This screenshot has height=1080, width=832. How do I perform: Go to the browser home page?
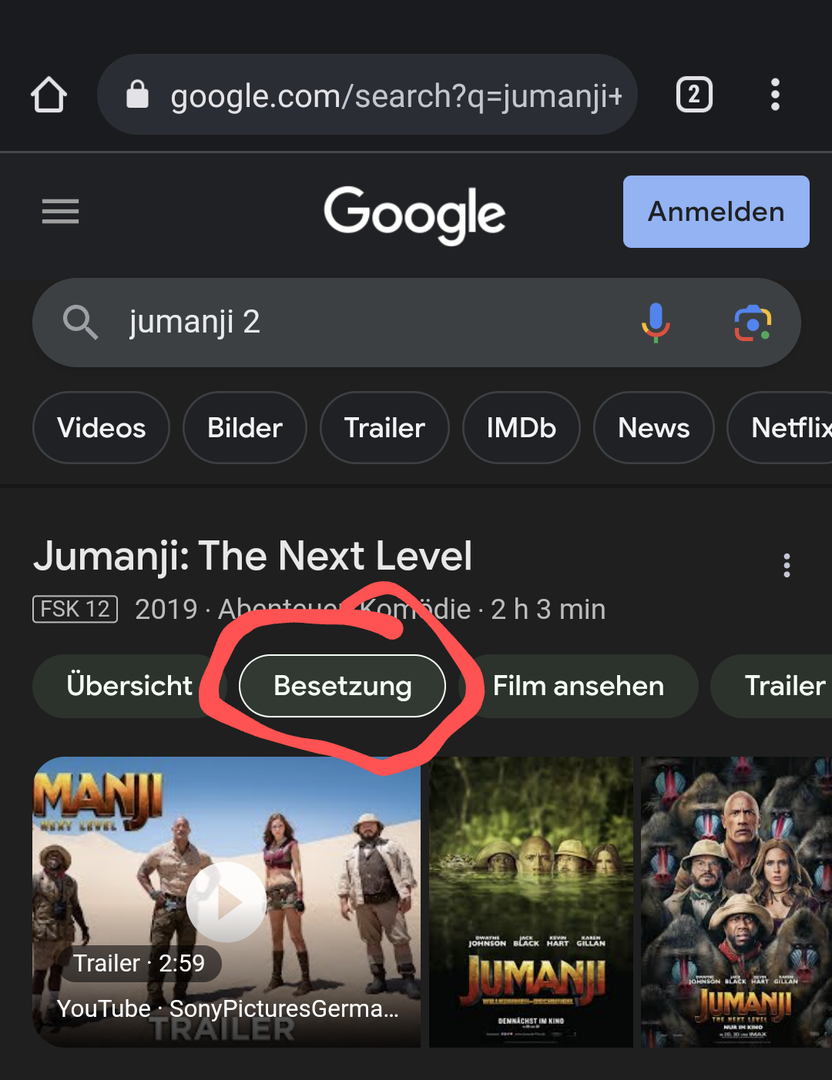click(x=48, y=96)
